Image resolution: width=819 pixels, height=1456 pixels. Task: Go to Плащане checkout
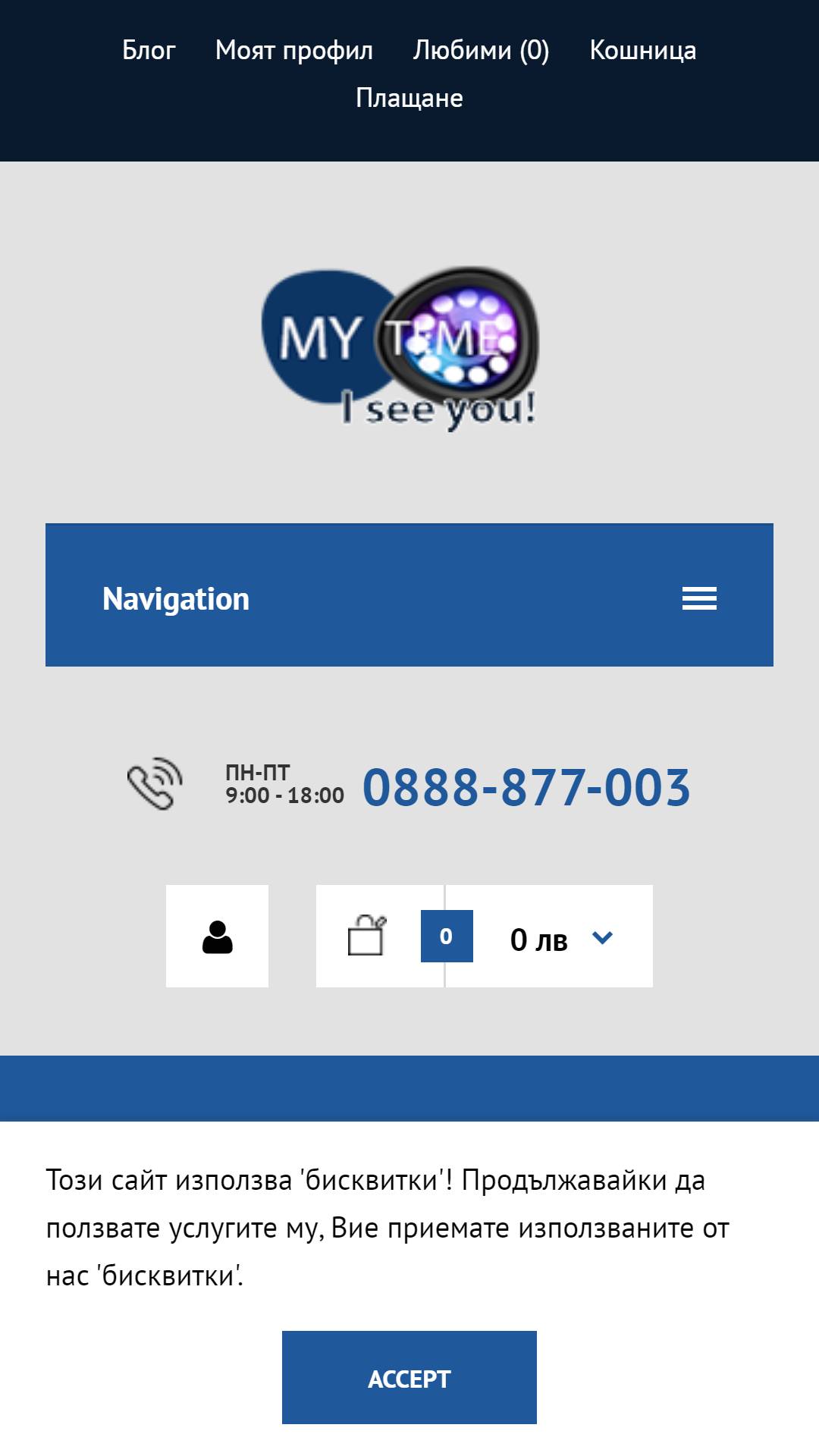[409, 98]
